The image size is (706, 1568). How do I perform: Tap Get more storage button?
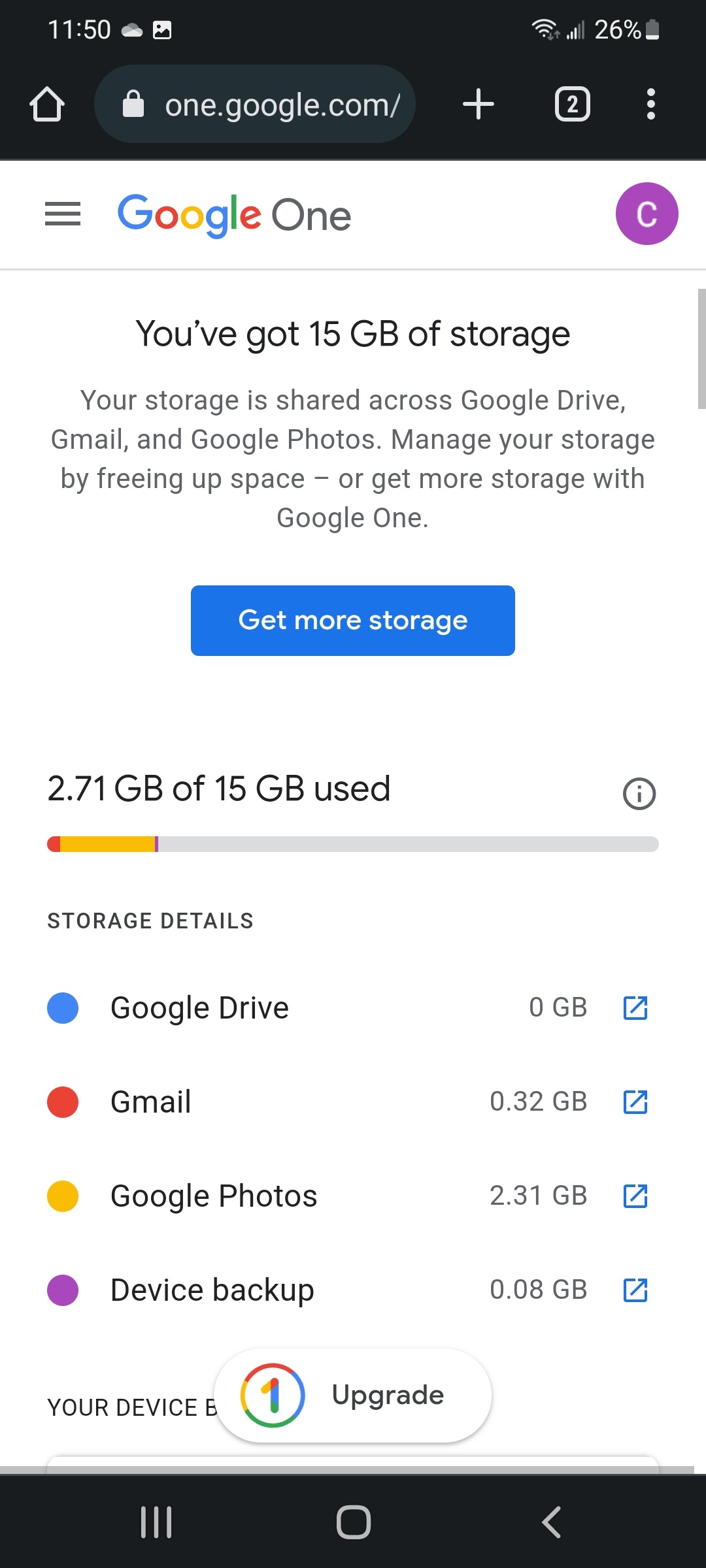point(353,621)
